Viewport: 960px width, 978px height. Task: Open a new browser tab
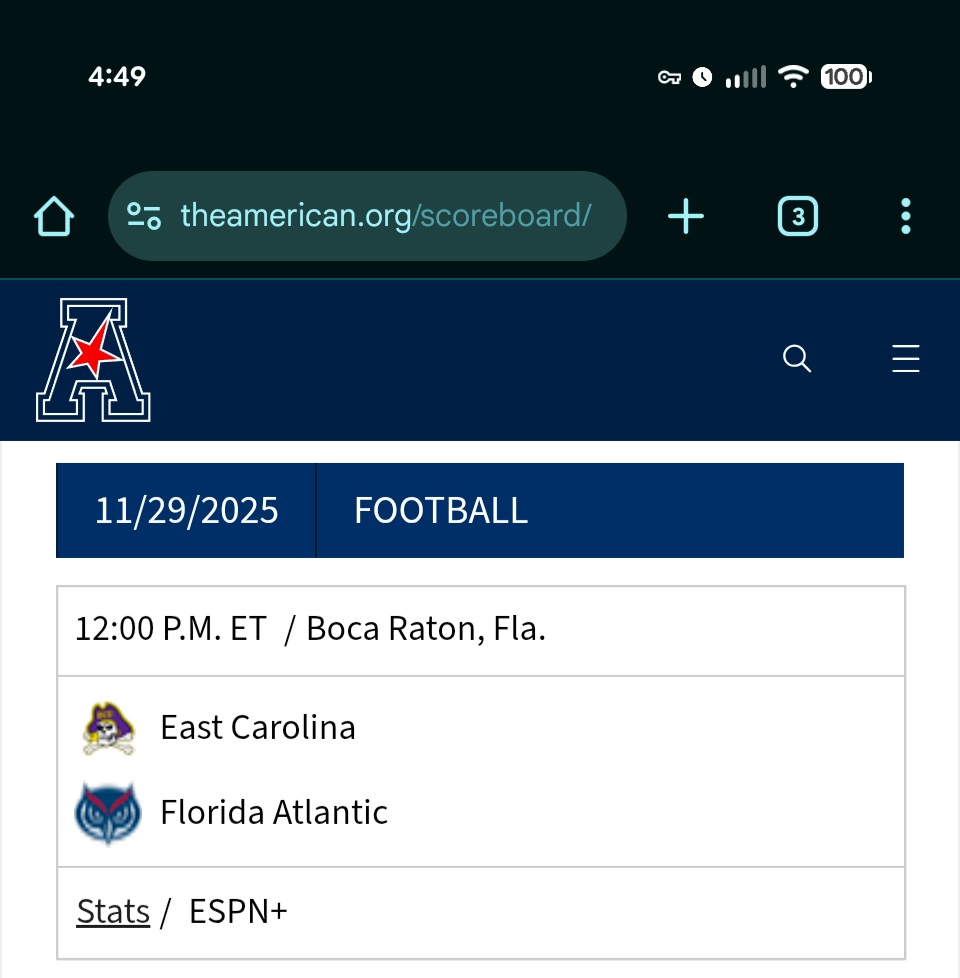click(686, 216)
